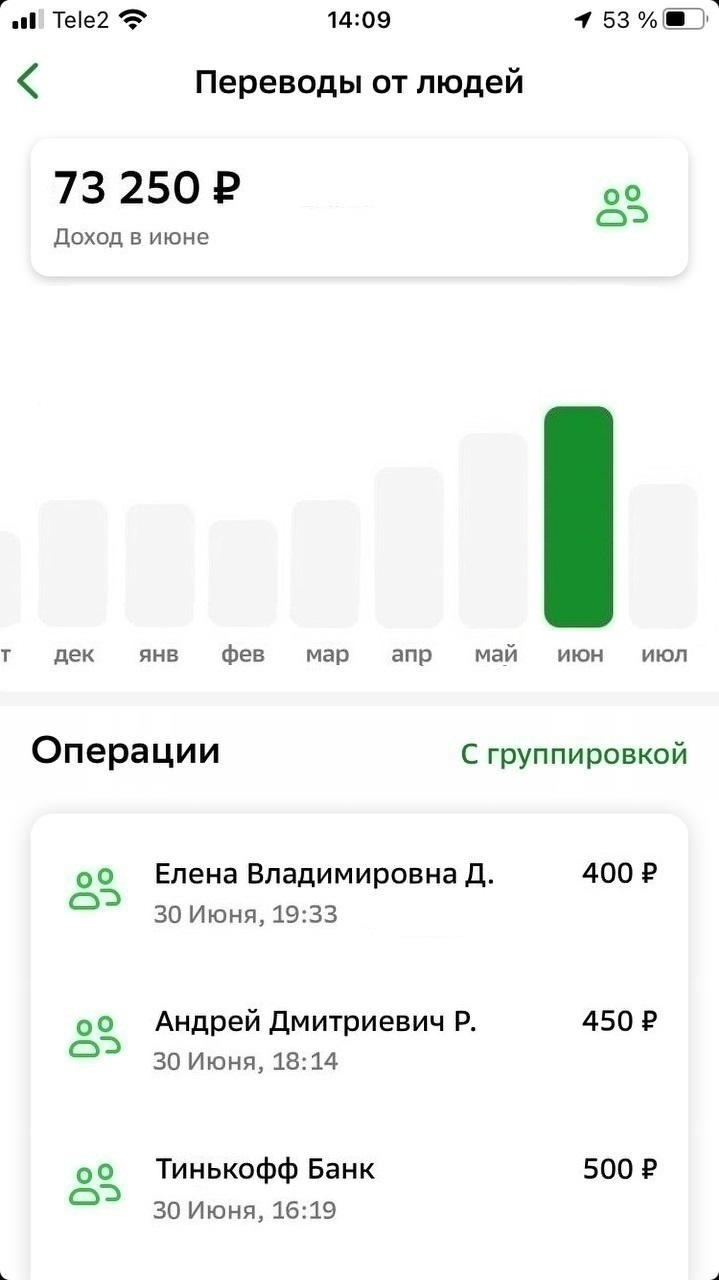Select the май bar in the chart

pos(493,531)
